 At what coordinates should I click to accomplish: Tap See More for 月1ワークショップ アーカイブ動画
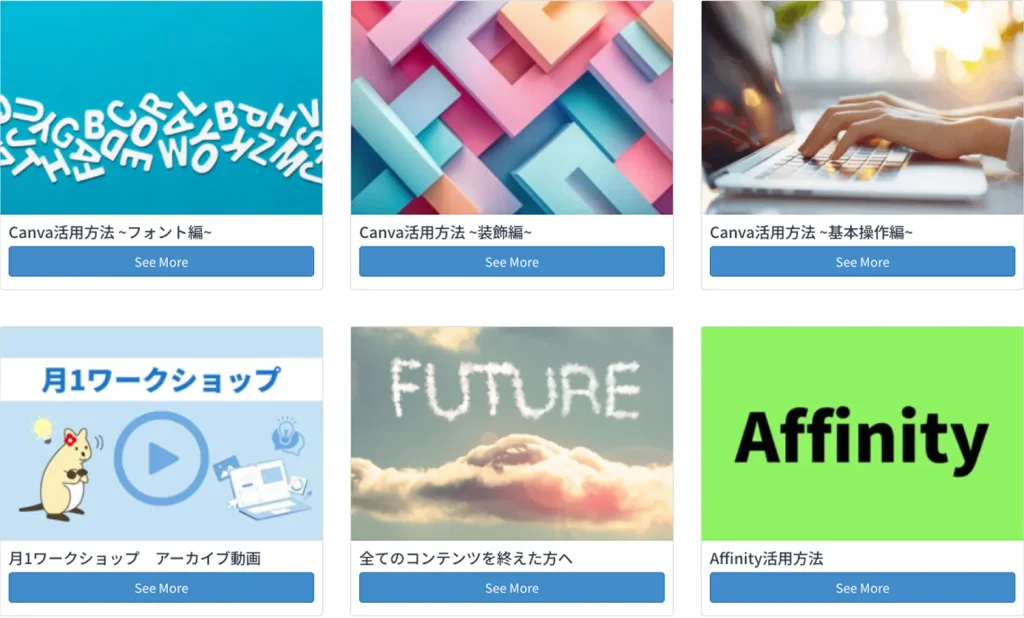(x=161, y=588)
